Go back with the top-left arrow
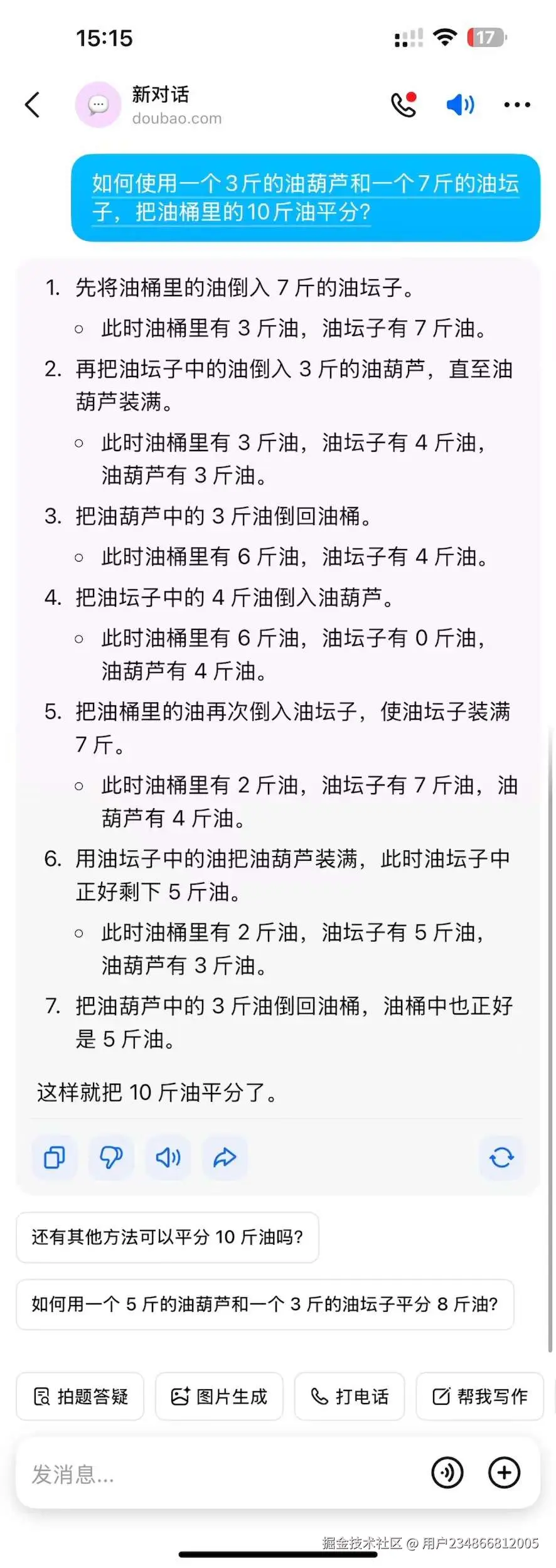556x1568 pixels. (33, 105)
